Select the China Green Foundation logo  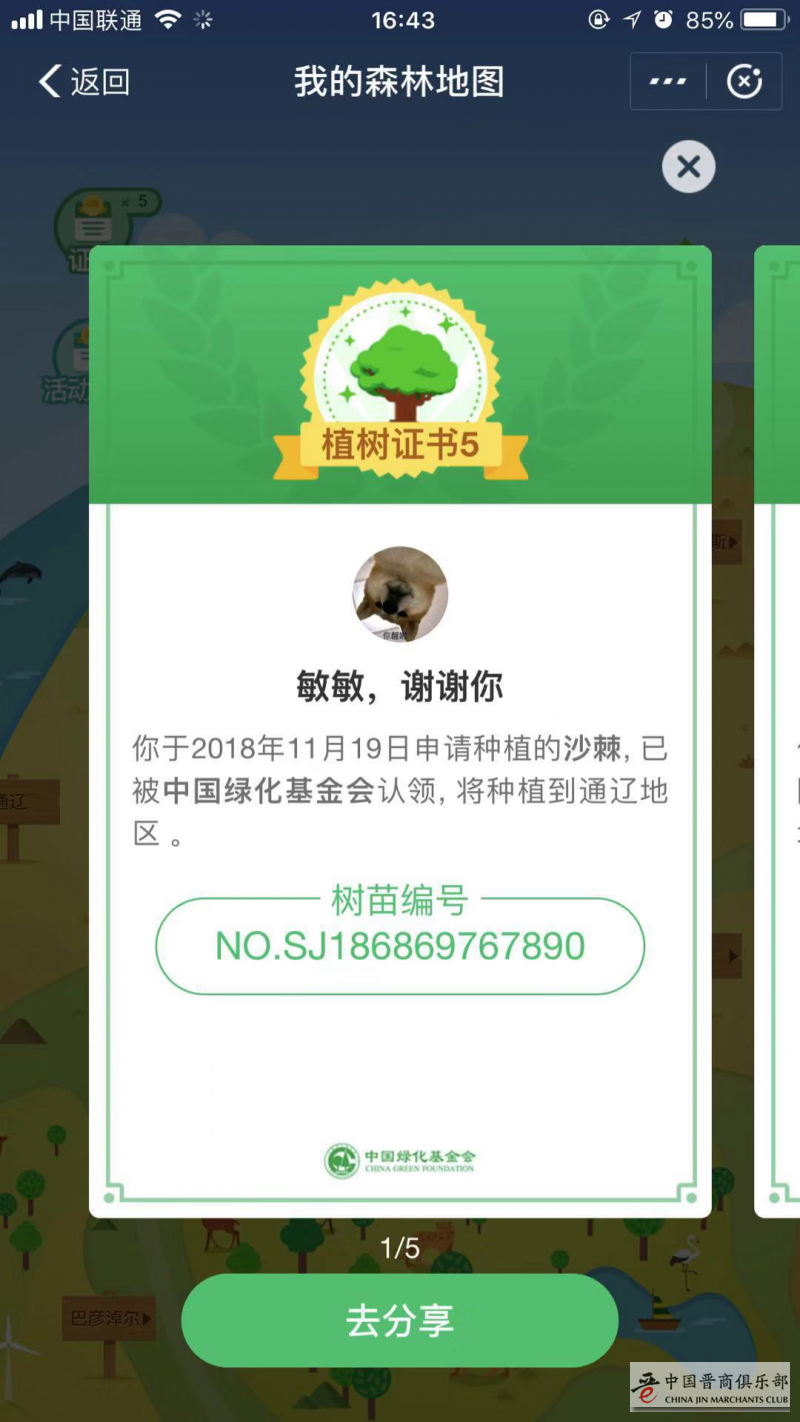pyautogui.click(x=400, y=1156)
